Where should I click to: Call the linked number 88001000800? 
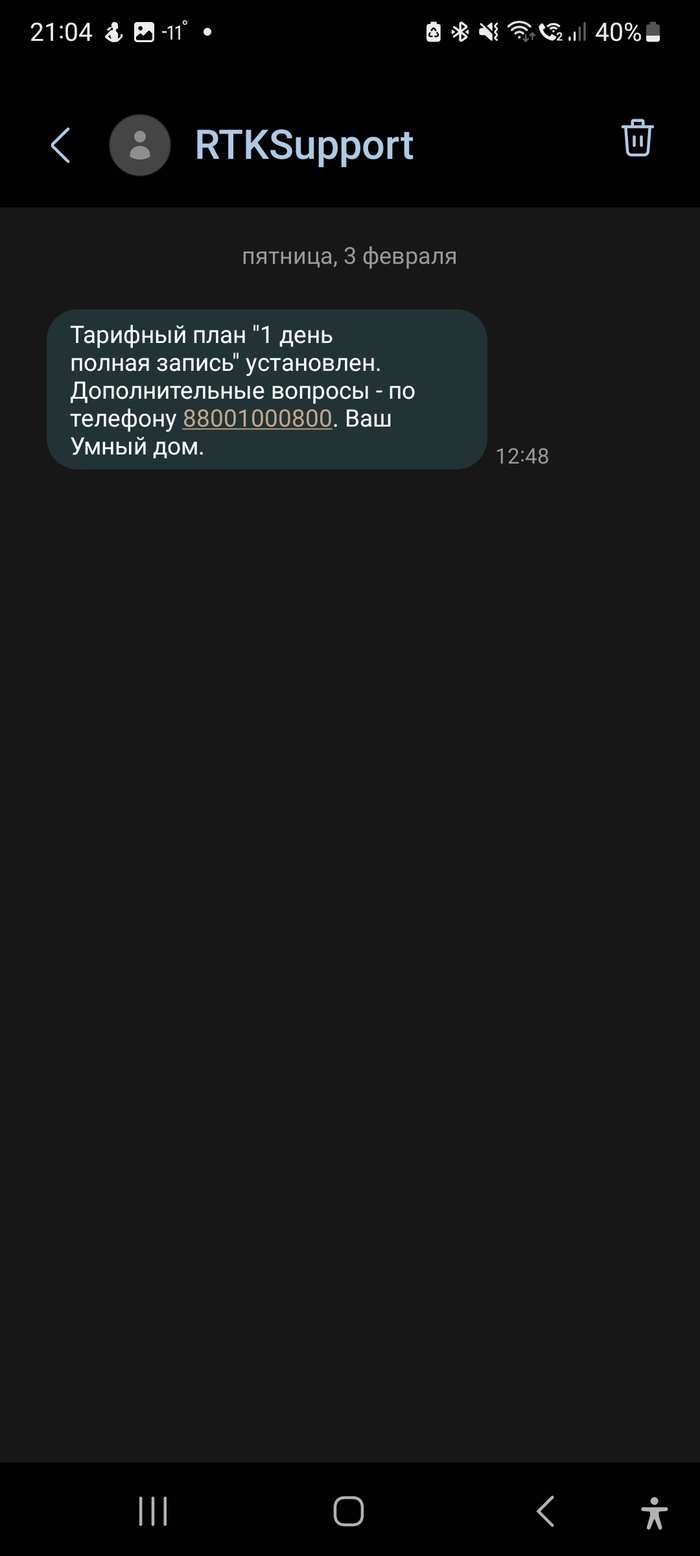click(257, 419)
